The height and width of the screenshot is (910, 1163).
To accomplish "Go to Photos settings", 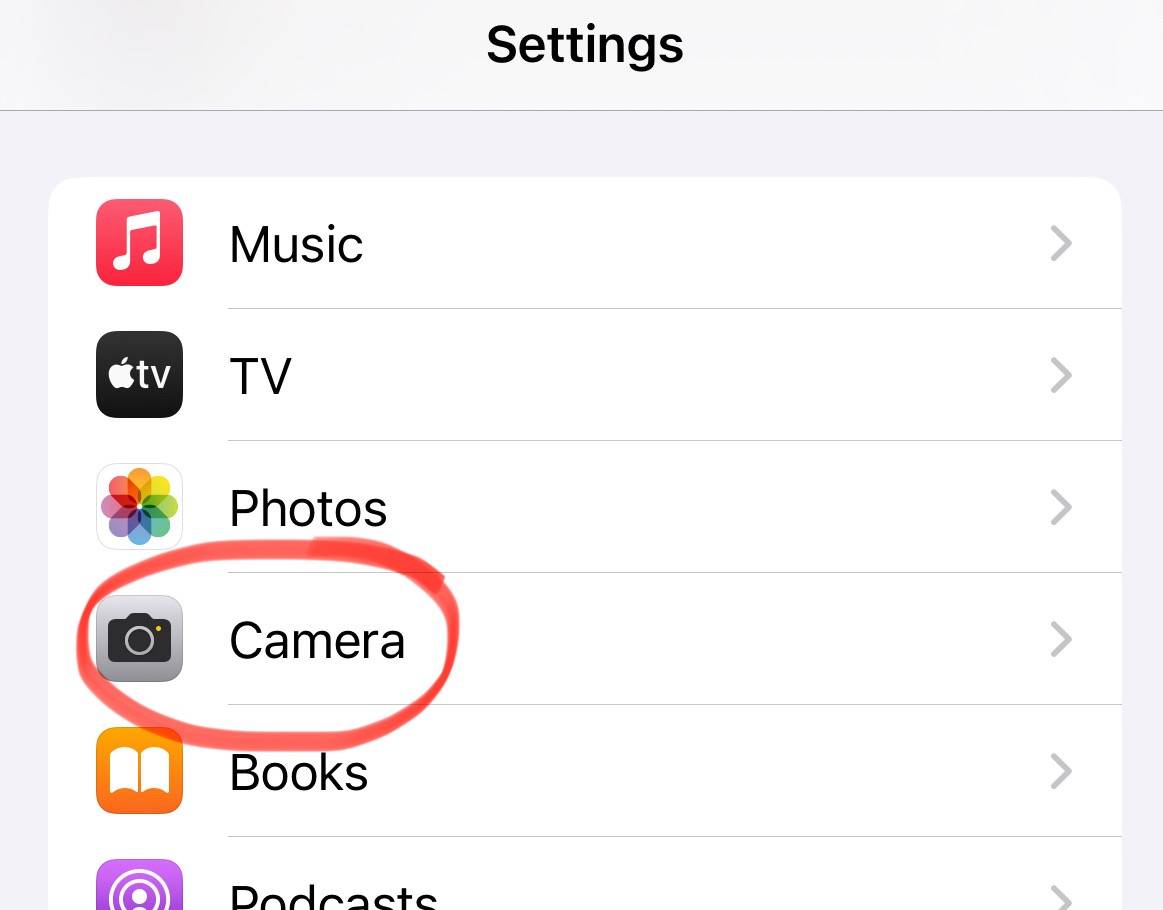I will coord(584,507).
